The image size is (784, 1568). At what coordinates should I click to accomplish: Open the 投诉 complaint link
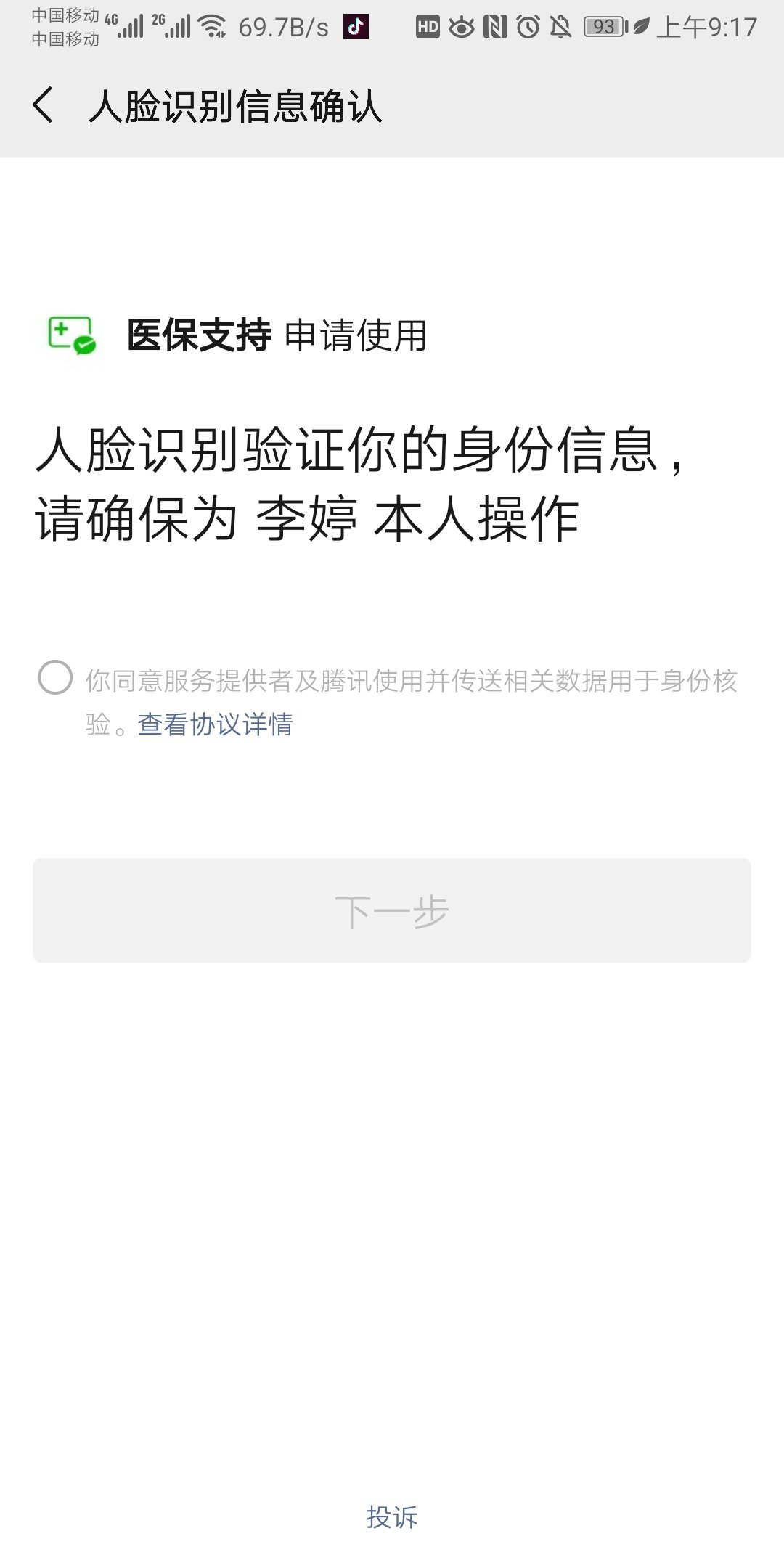(x=392, y=1516)
